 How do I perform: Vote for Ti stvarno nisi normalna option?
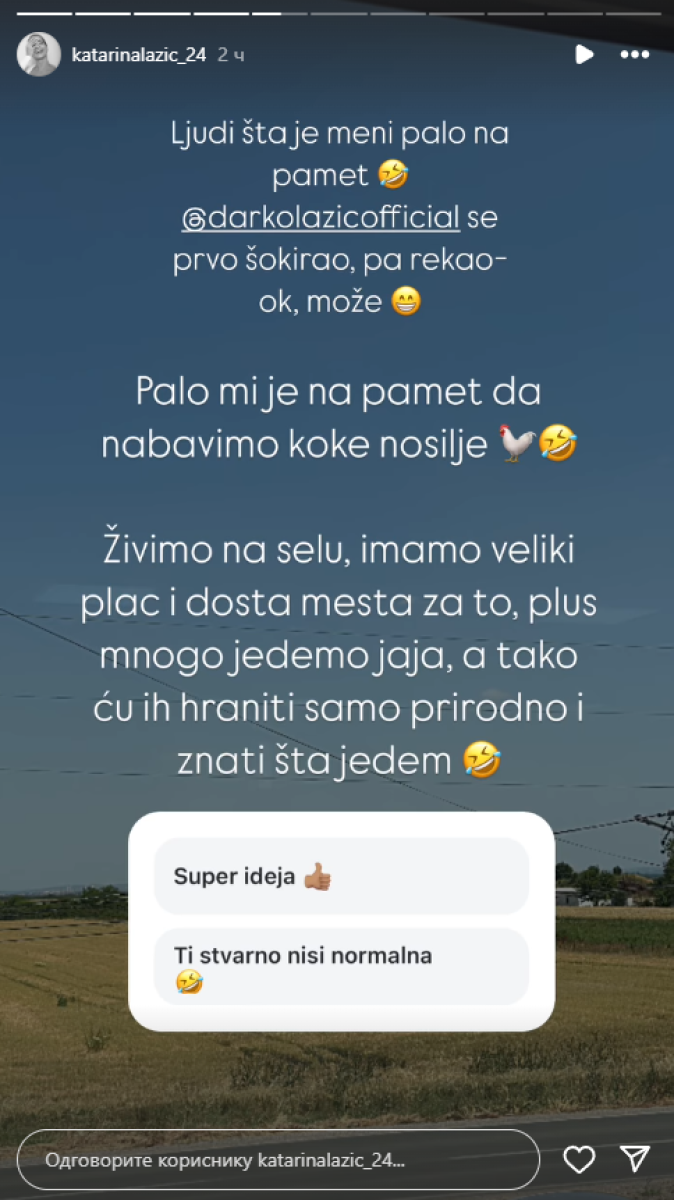pyautogui.click(x=341, y=967)
